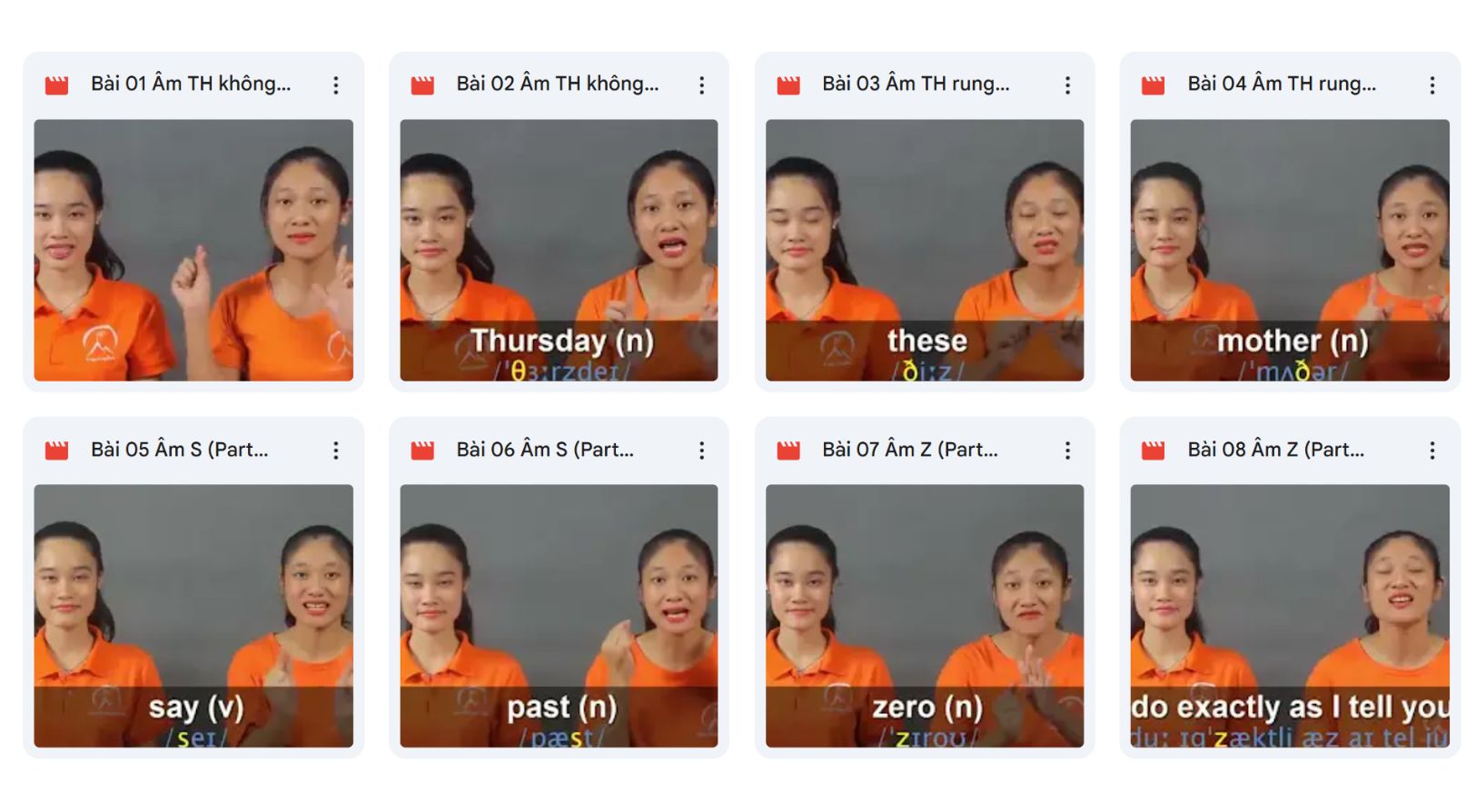1476x812 pixels.
Task: Open more options for Bài 05
Action: pos(336,451)
